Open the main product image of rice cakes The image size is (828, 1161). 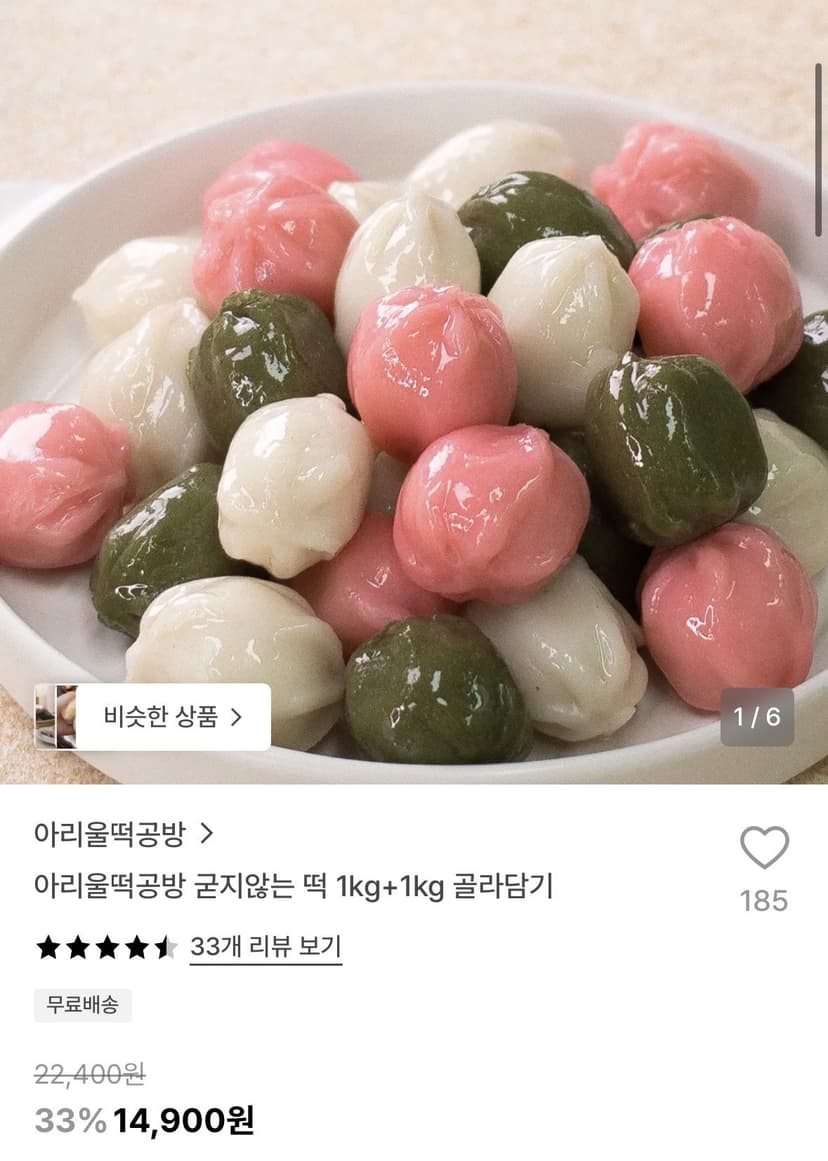click(x=414, y=392)
